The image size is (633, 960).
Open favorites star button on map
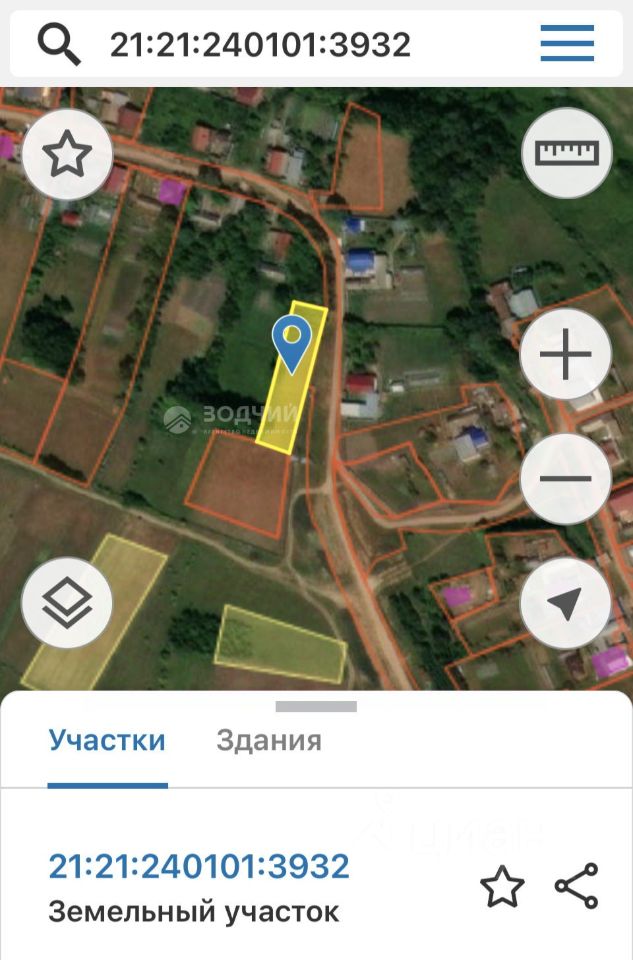(67, 154)
